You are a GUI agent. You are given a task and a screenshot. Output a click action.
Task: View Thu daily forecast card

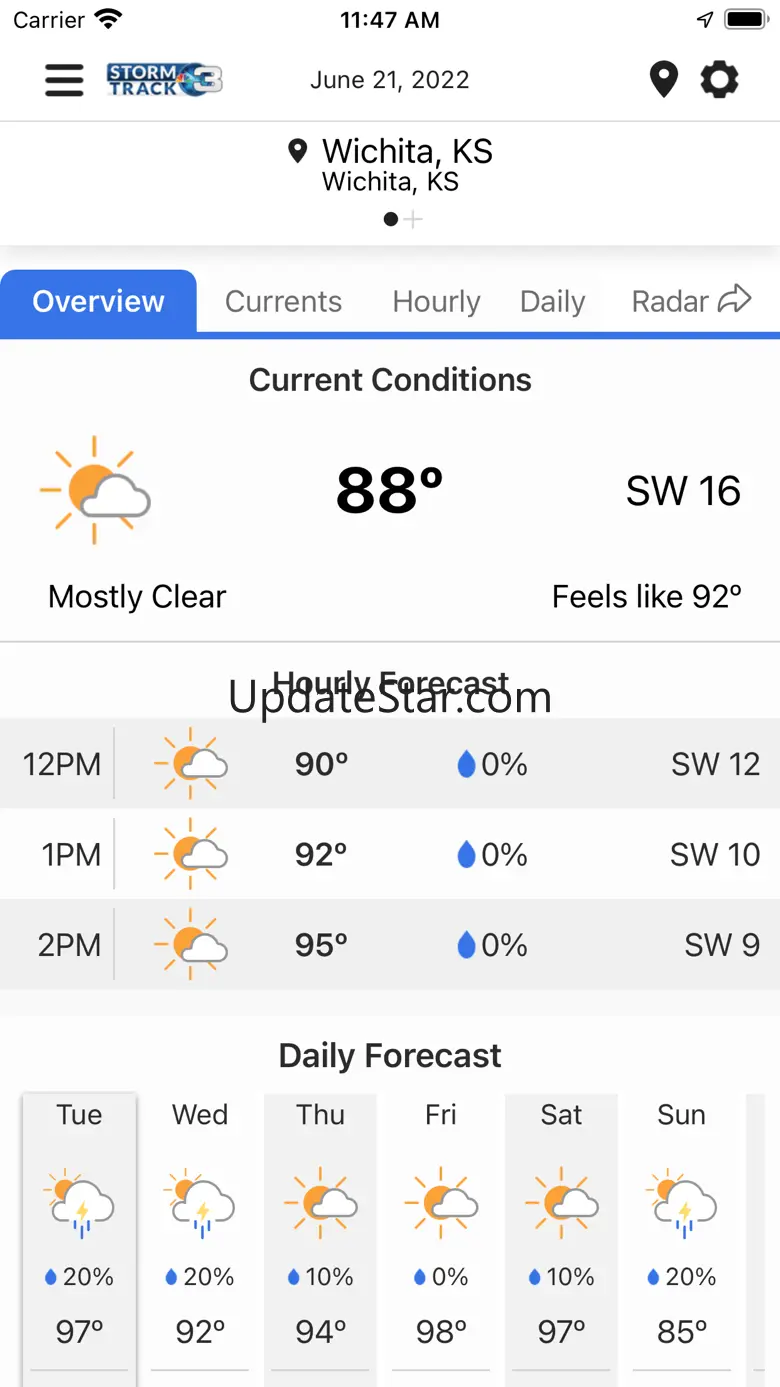(x=320, y=1230)
